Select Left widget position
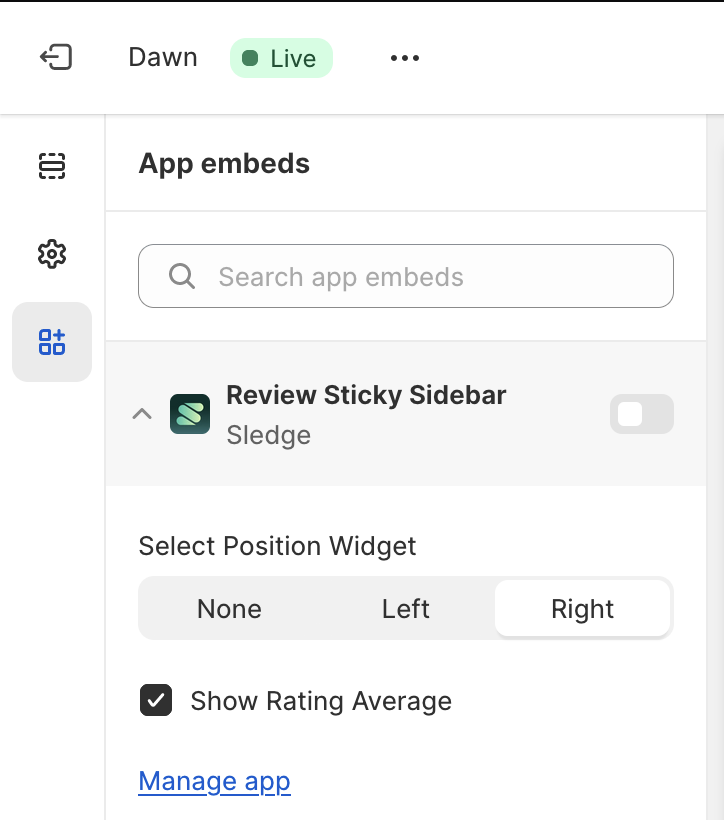 [x=405, y=608]
